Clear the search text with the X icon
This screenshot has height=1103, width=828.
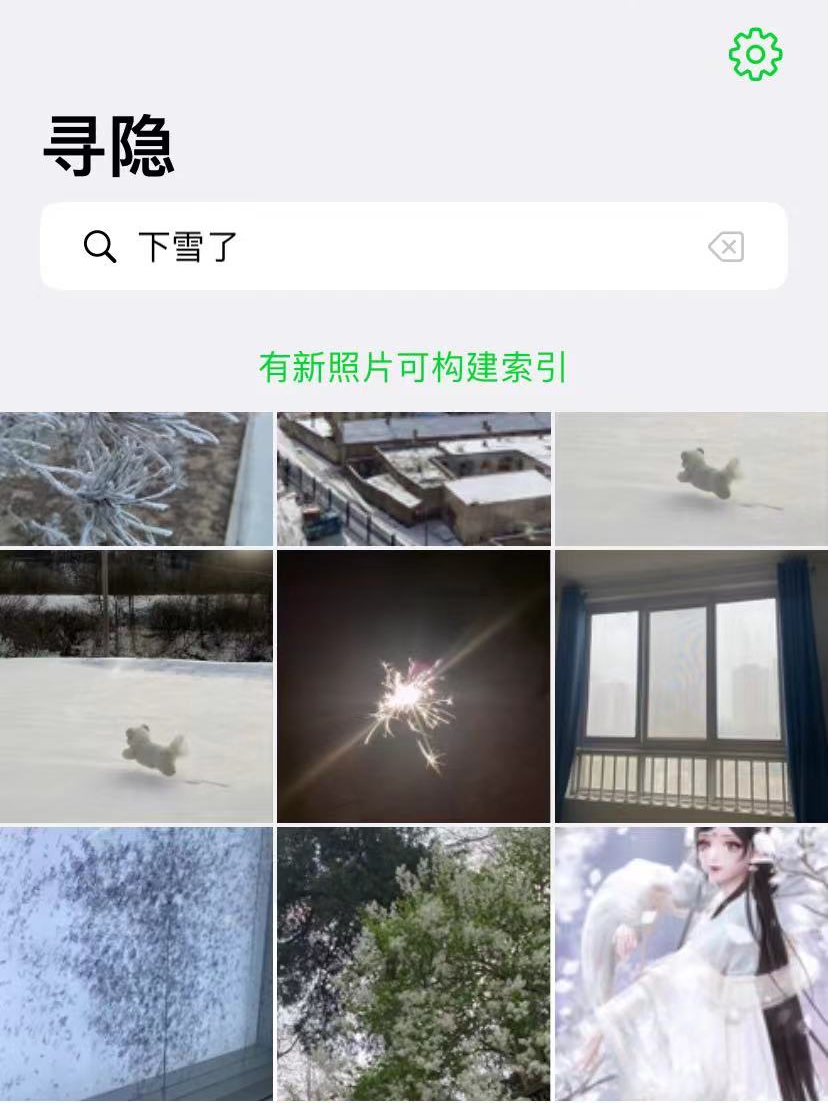[728, 246]
